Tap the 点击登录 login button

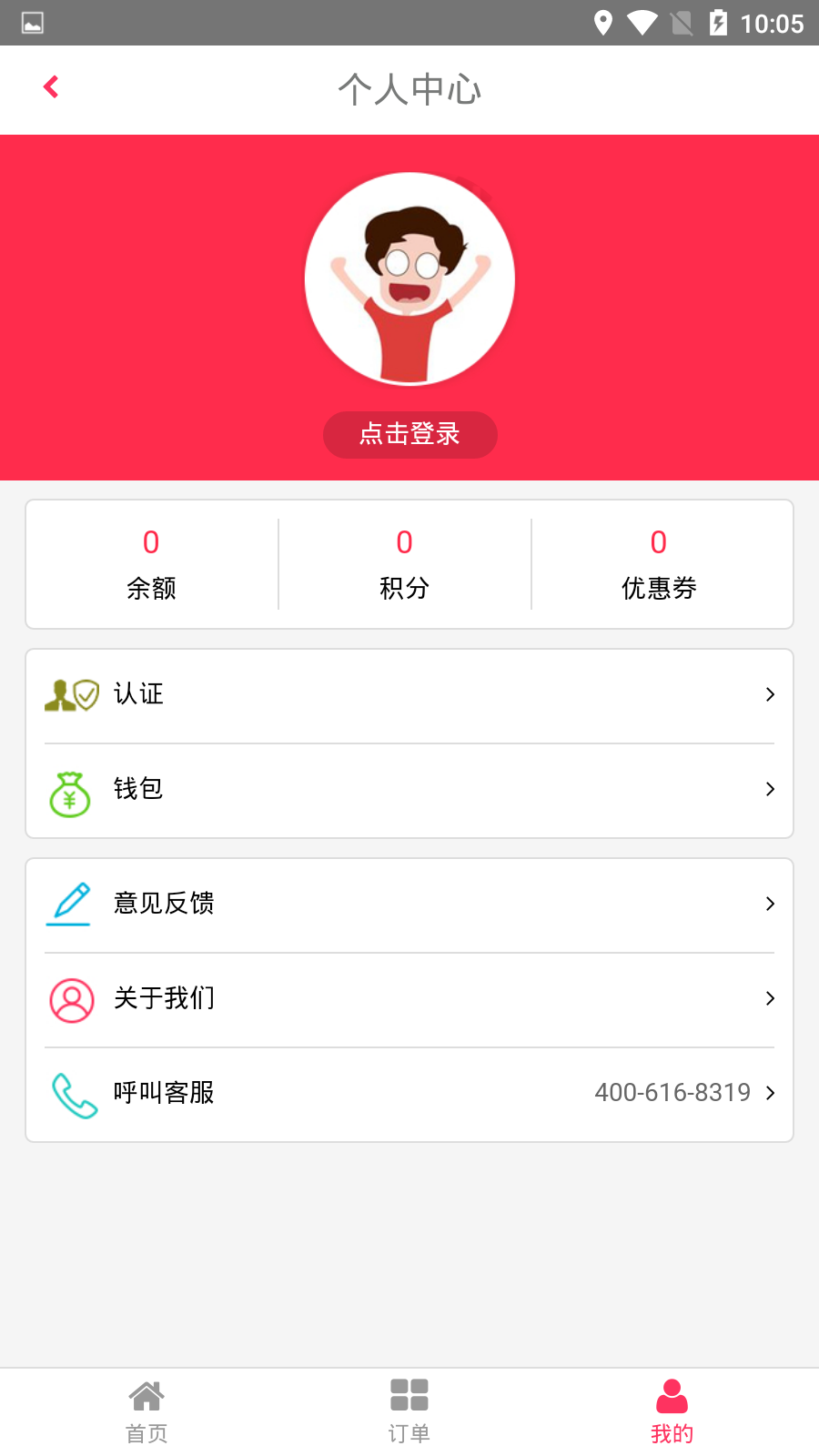pyautogui.click(x=409, y=434)
